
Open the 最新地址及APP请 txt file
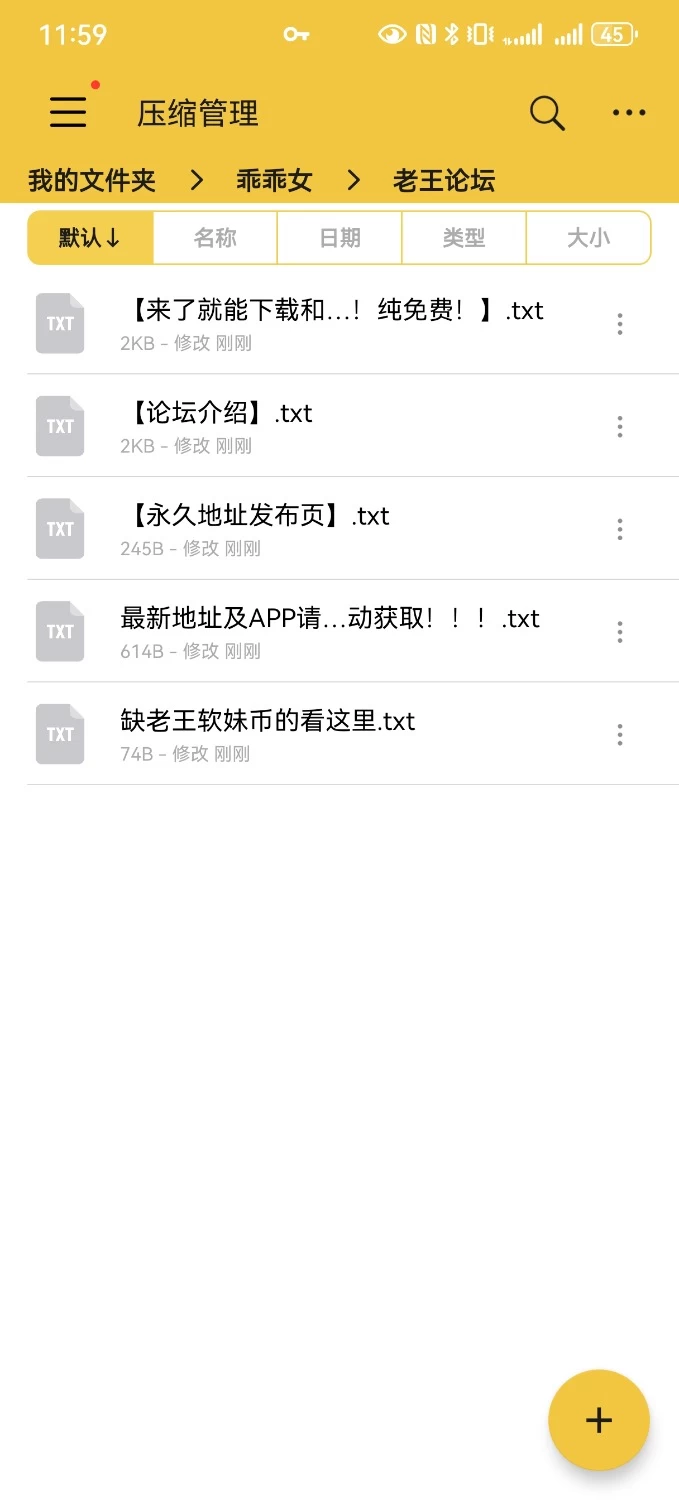[310, 631]
